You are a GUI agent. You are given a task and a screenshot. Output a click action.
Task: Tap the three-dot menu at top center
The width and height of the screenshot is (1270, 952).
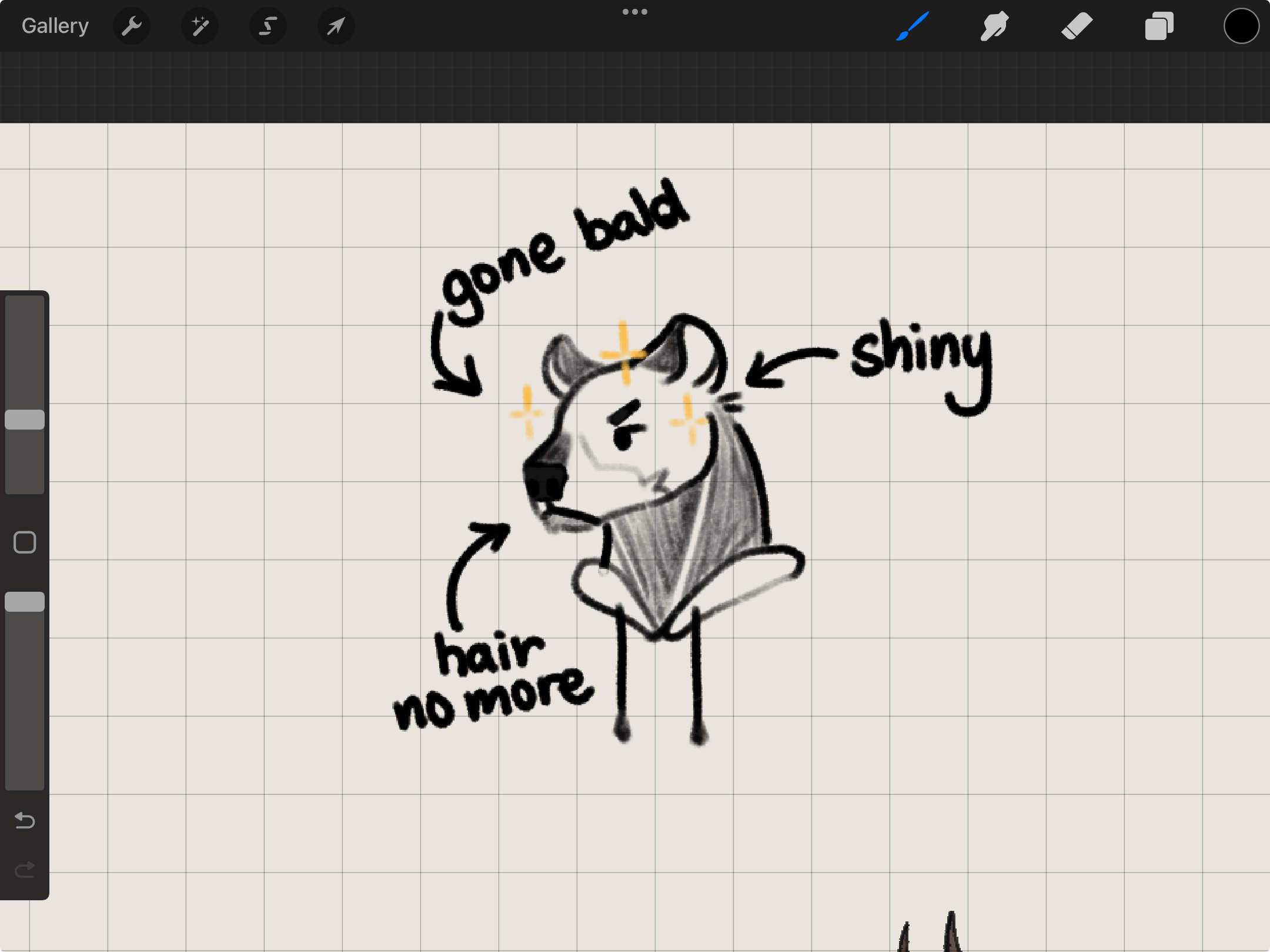pyautogui.click(x=635, y=12)
